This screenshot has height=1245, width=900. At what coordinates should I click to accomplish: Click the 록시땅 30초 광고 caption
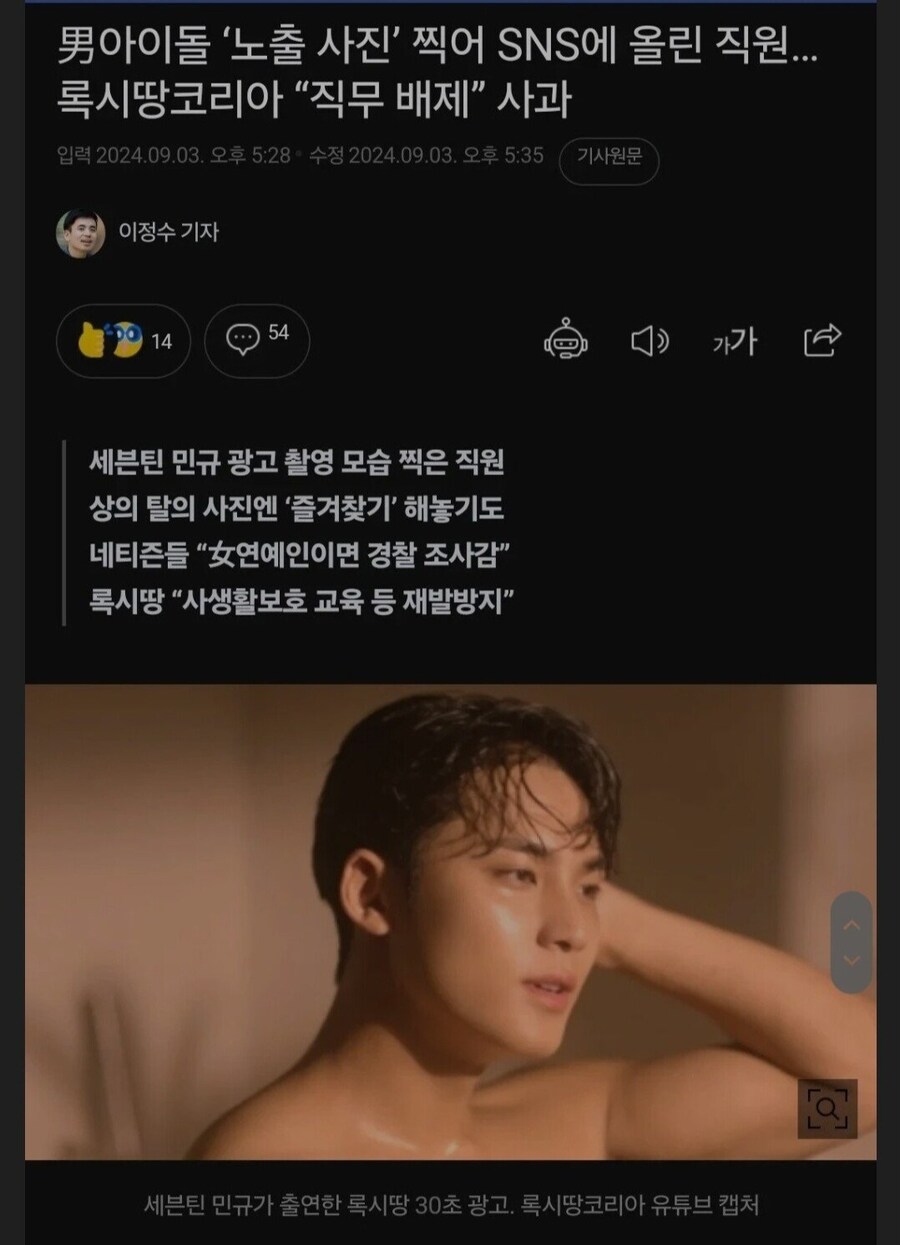pos(450,1210)
